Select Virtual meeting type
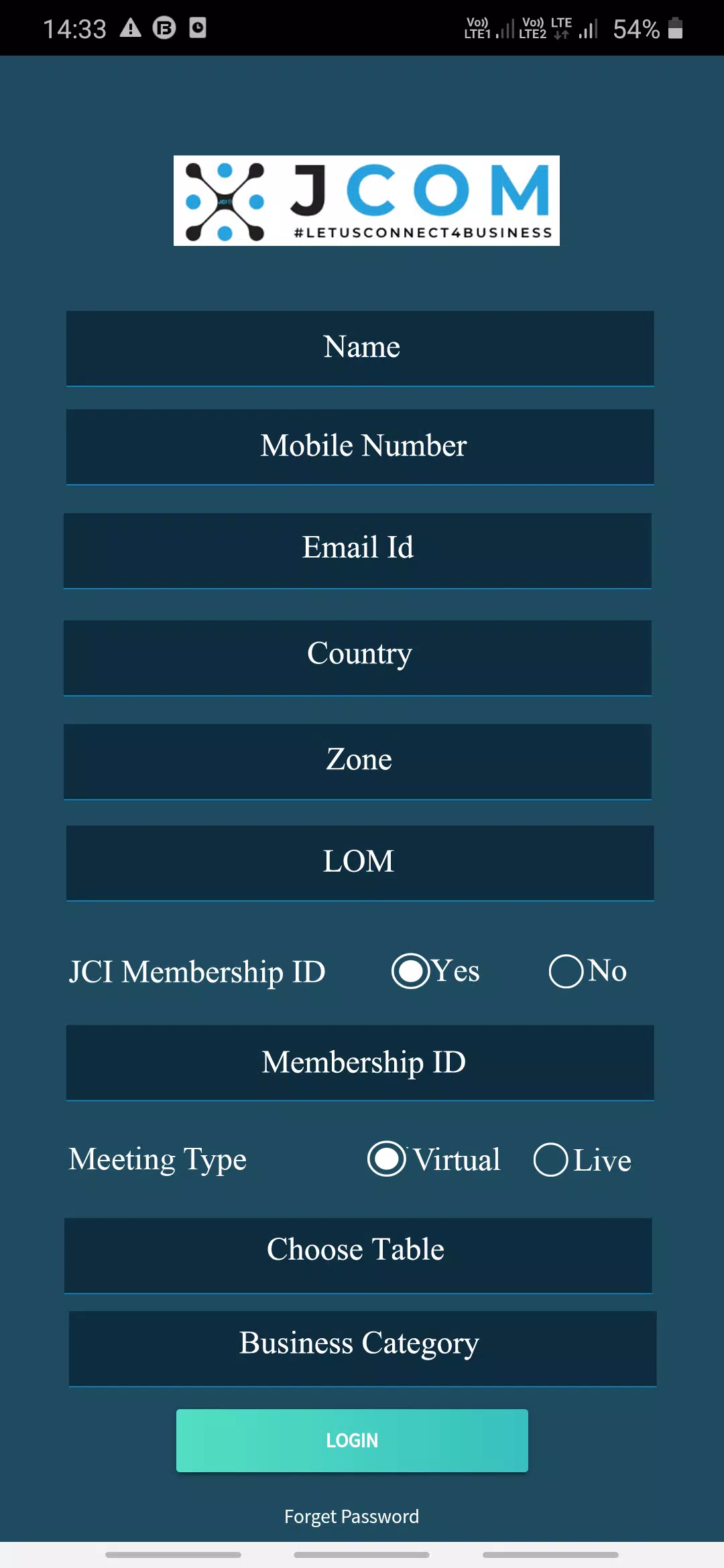The width and height of the screenshot is (724, 1568). click(x=385, y=1160)
